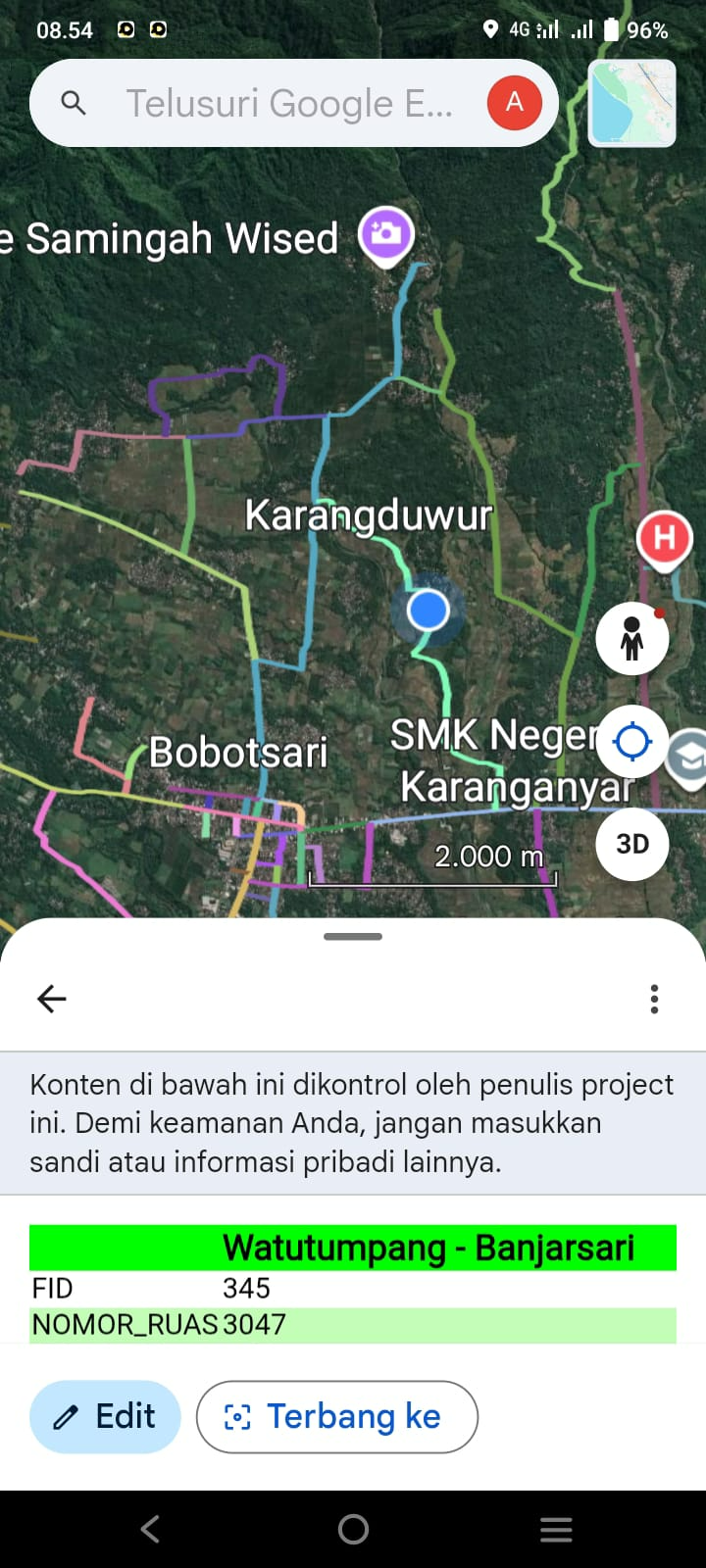This screenshot has height=1568, width=706.
Task: Switch the map to 3D view
Action: tap(632, 844)
